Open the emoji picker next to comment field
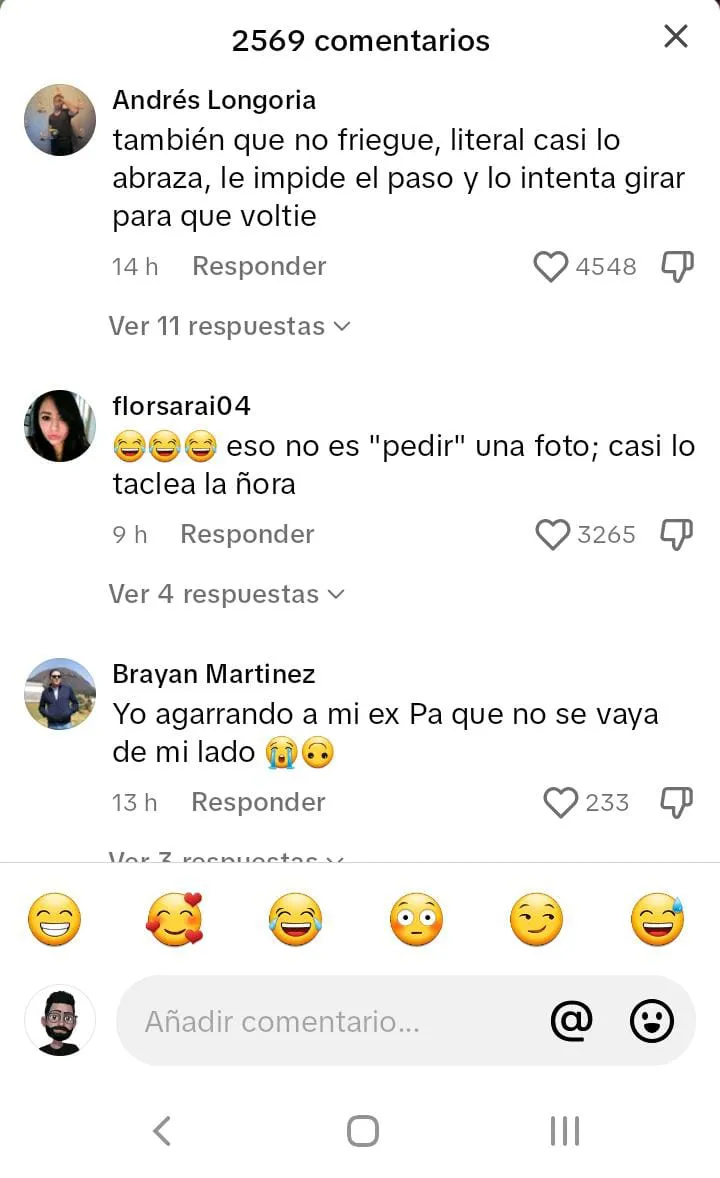Viewport: 720px width, 1178px height. tap(651, 1021)
